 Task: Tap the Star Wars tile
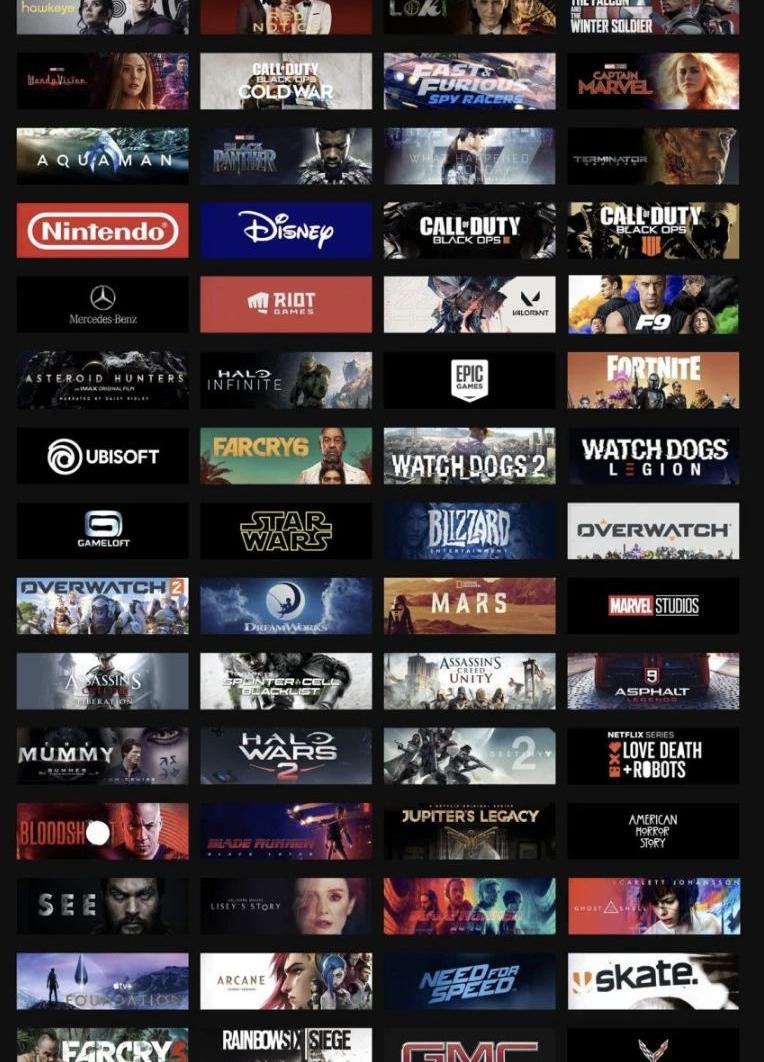click(286, 531)
